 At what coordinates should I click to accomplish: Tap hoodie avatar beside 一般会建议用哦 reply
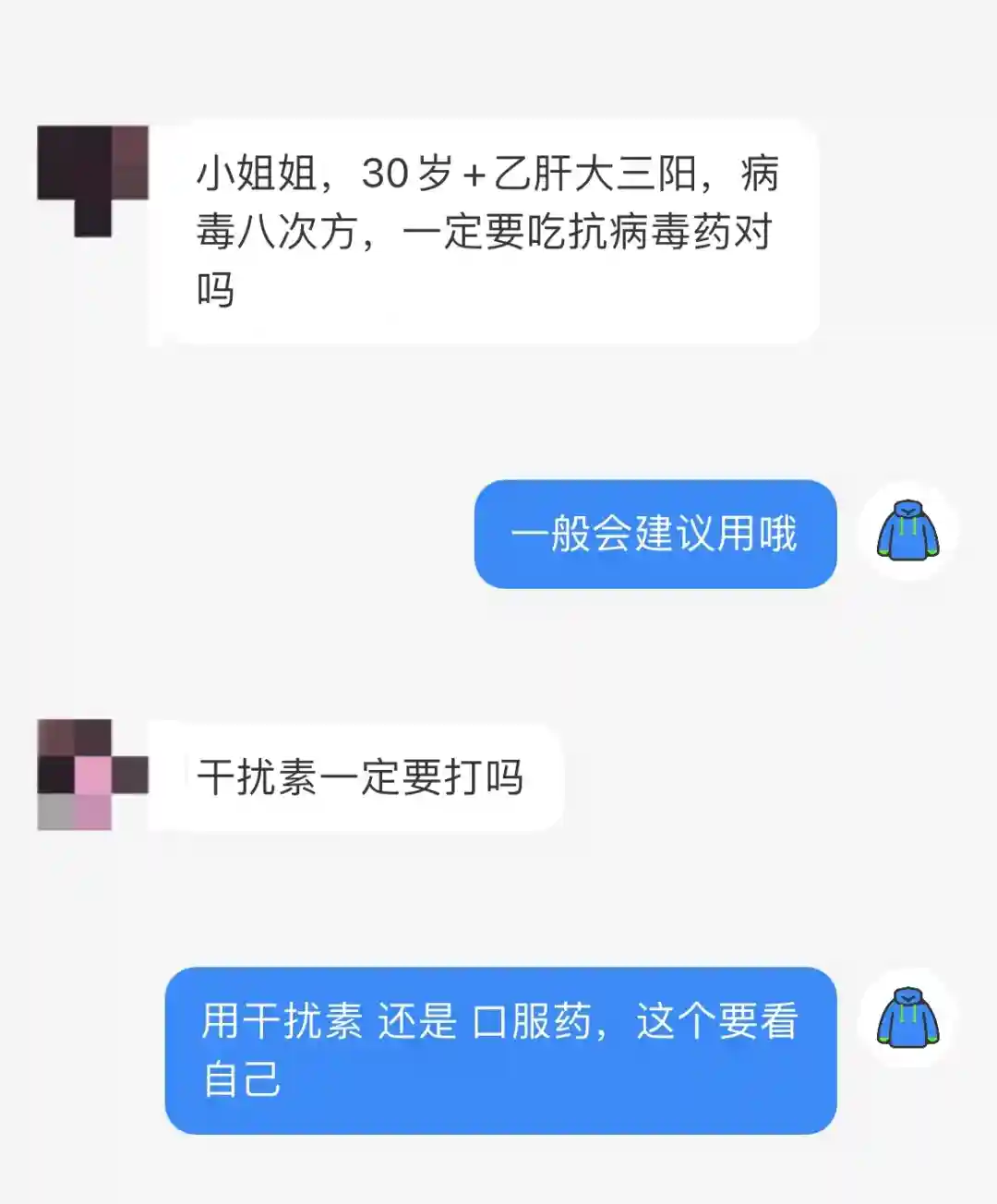[x=908, y=531]
